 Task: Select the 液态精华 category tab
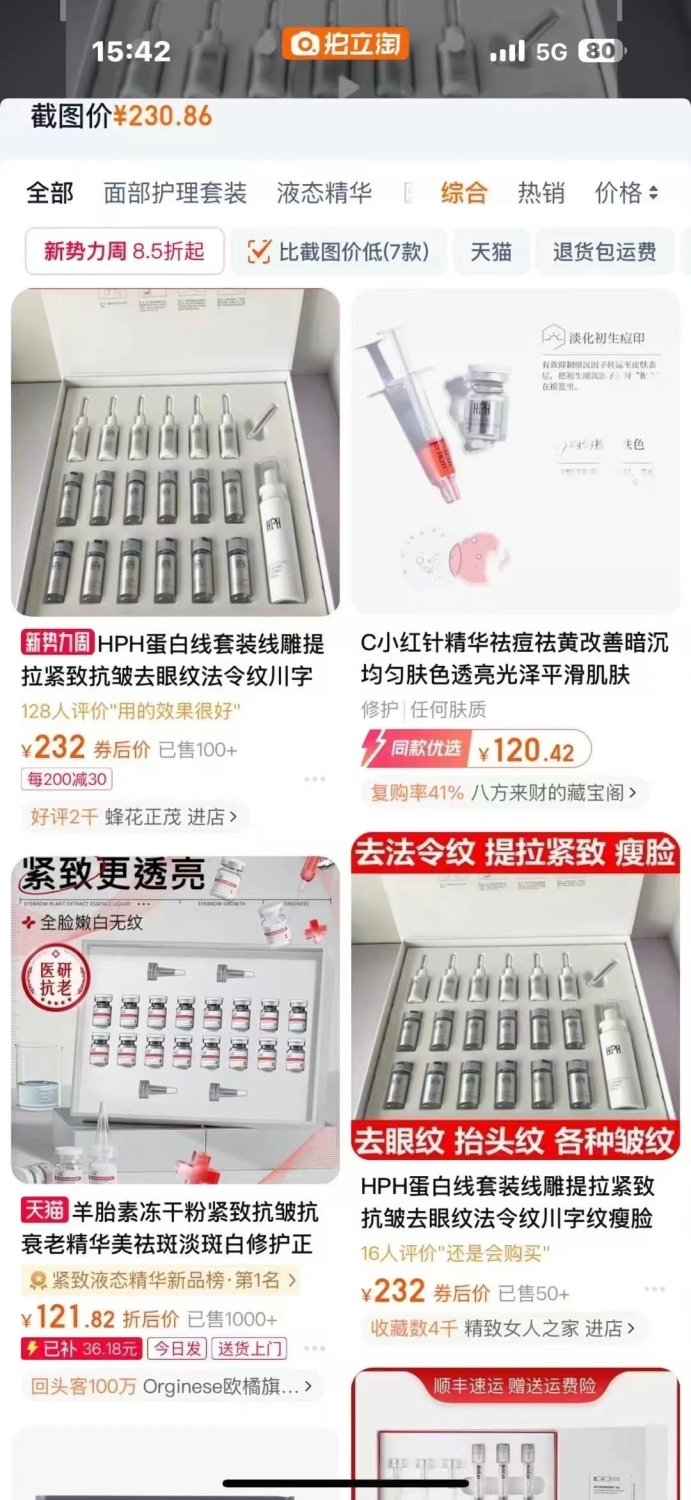(324, 193)
